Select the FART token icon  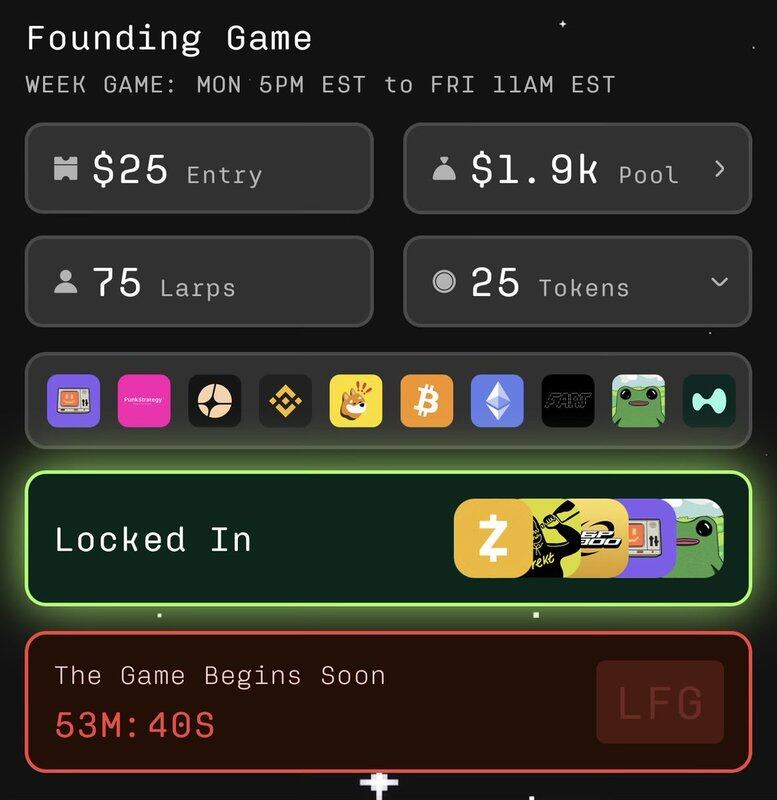pos(568,401)
